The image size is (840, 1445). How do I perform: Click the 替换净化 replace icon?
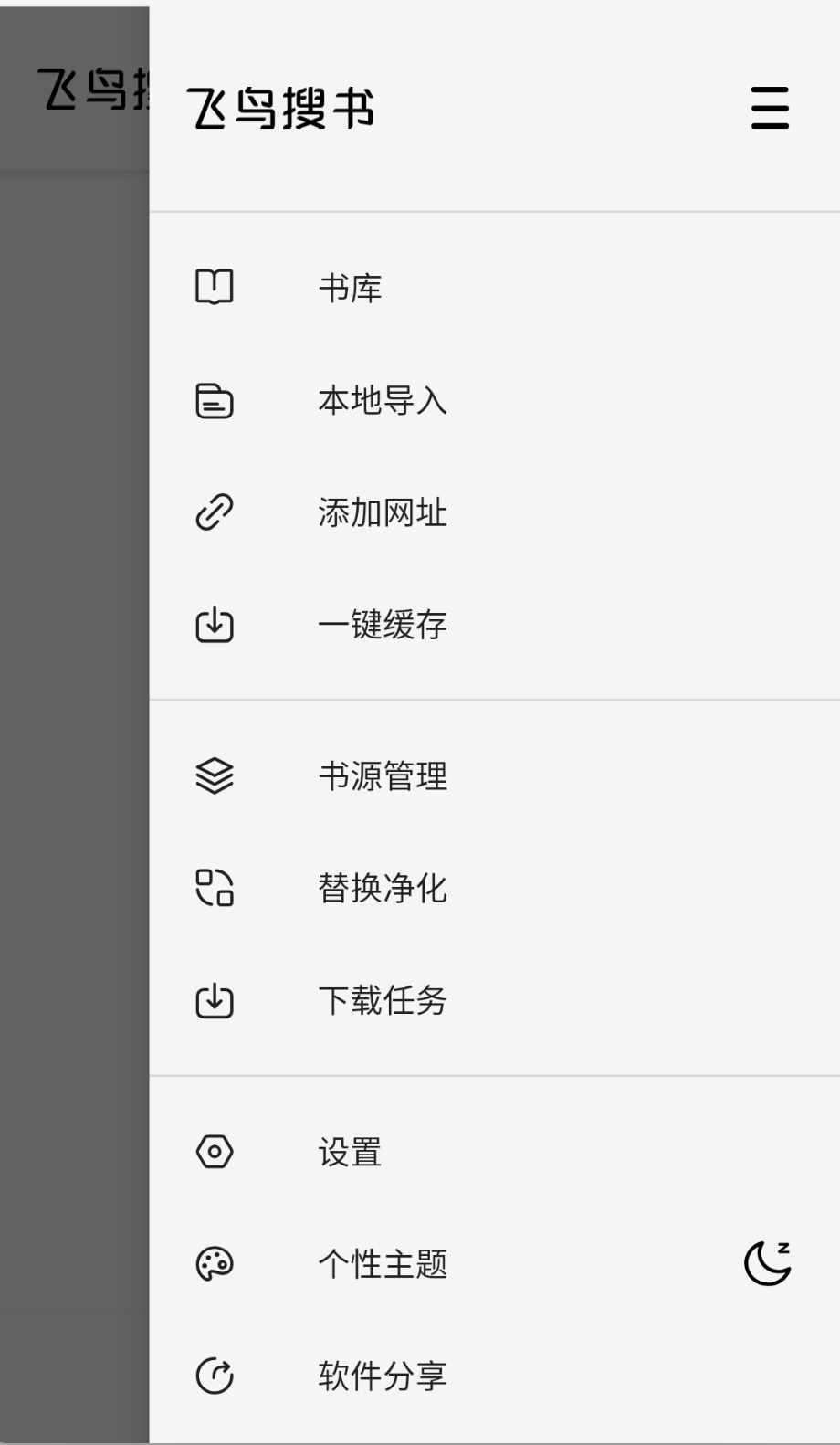coord(214,888)
